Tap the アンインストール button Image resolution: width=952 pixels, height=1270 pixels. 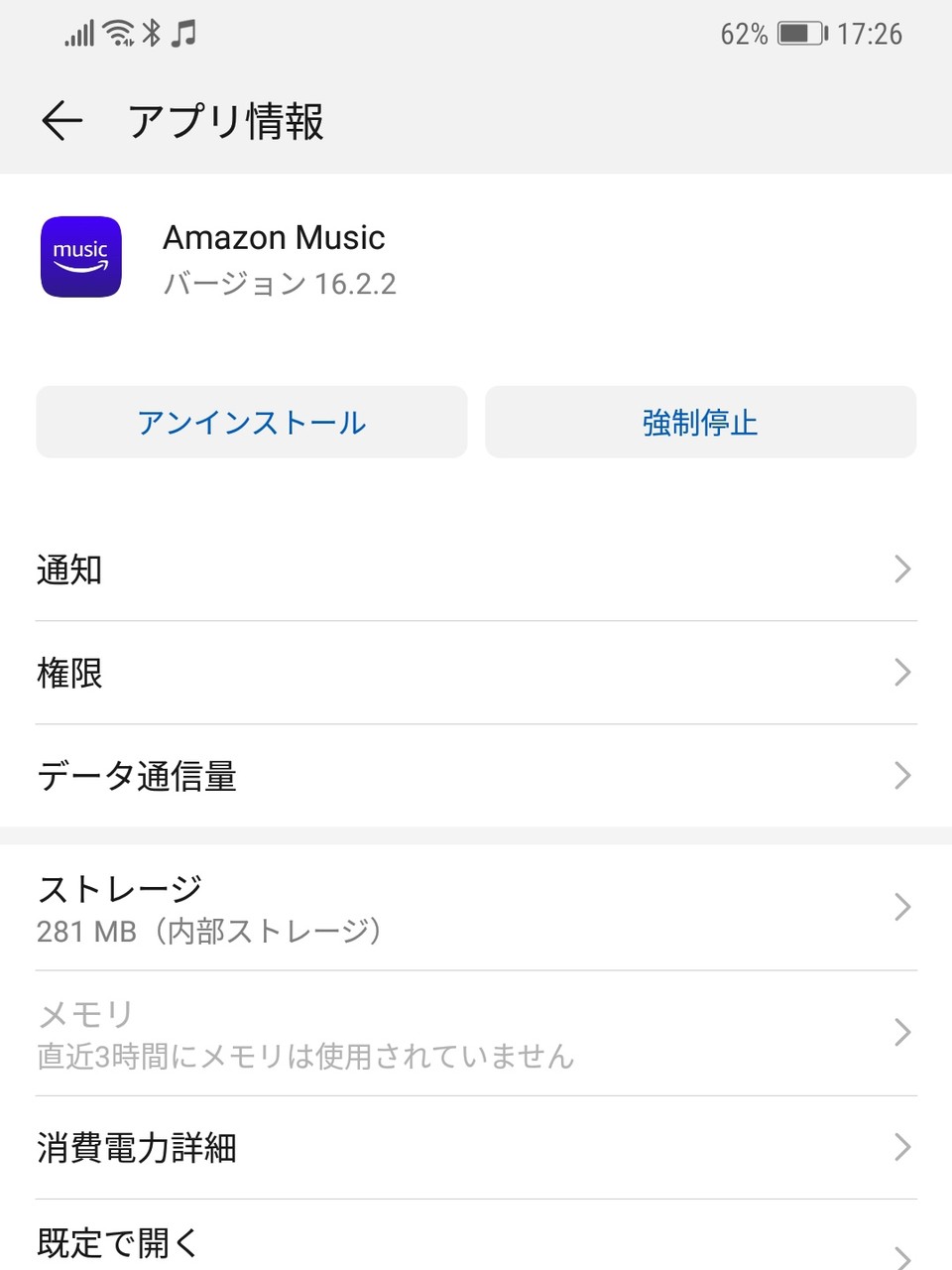(x=252, y=423)
